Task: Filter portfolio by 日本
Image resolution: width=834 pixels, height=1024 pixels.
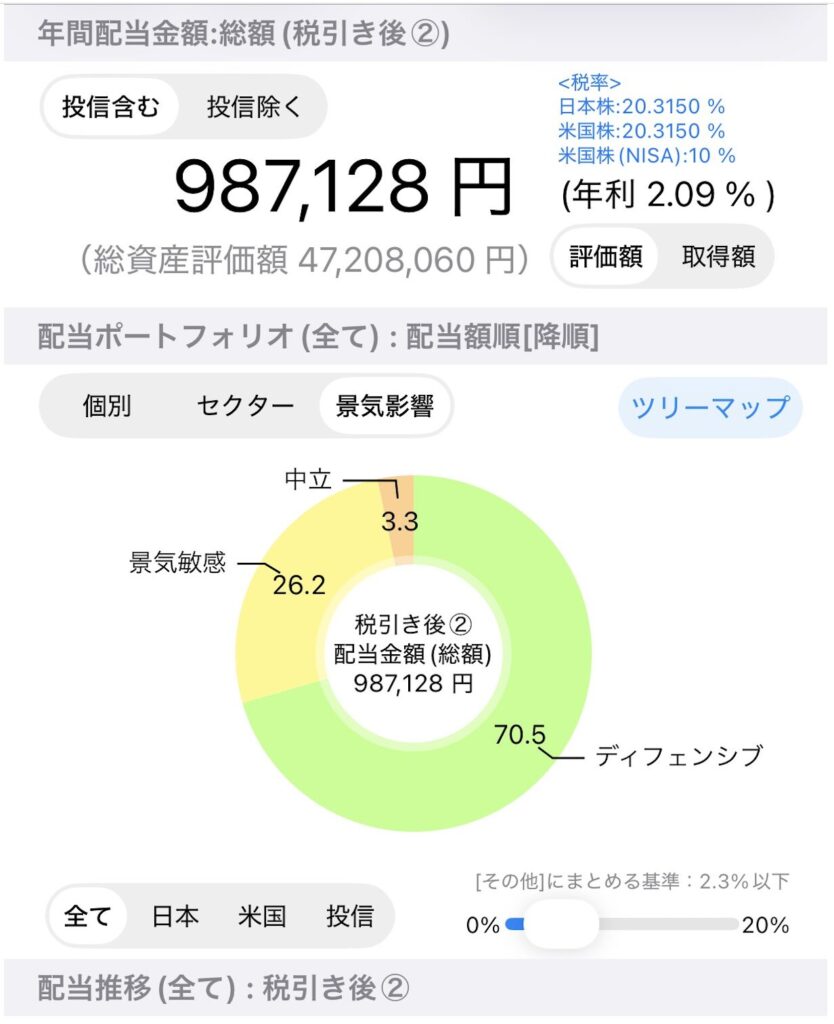Action: (175, 916)
